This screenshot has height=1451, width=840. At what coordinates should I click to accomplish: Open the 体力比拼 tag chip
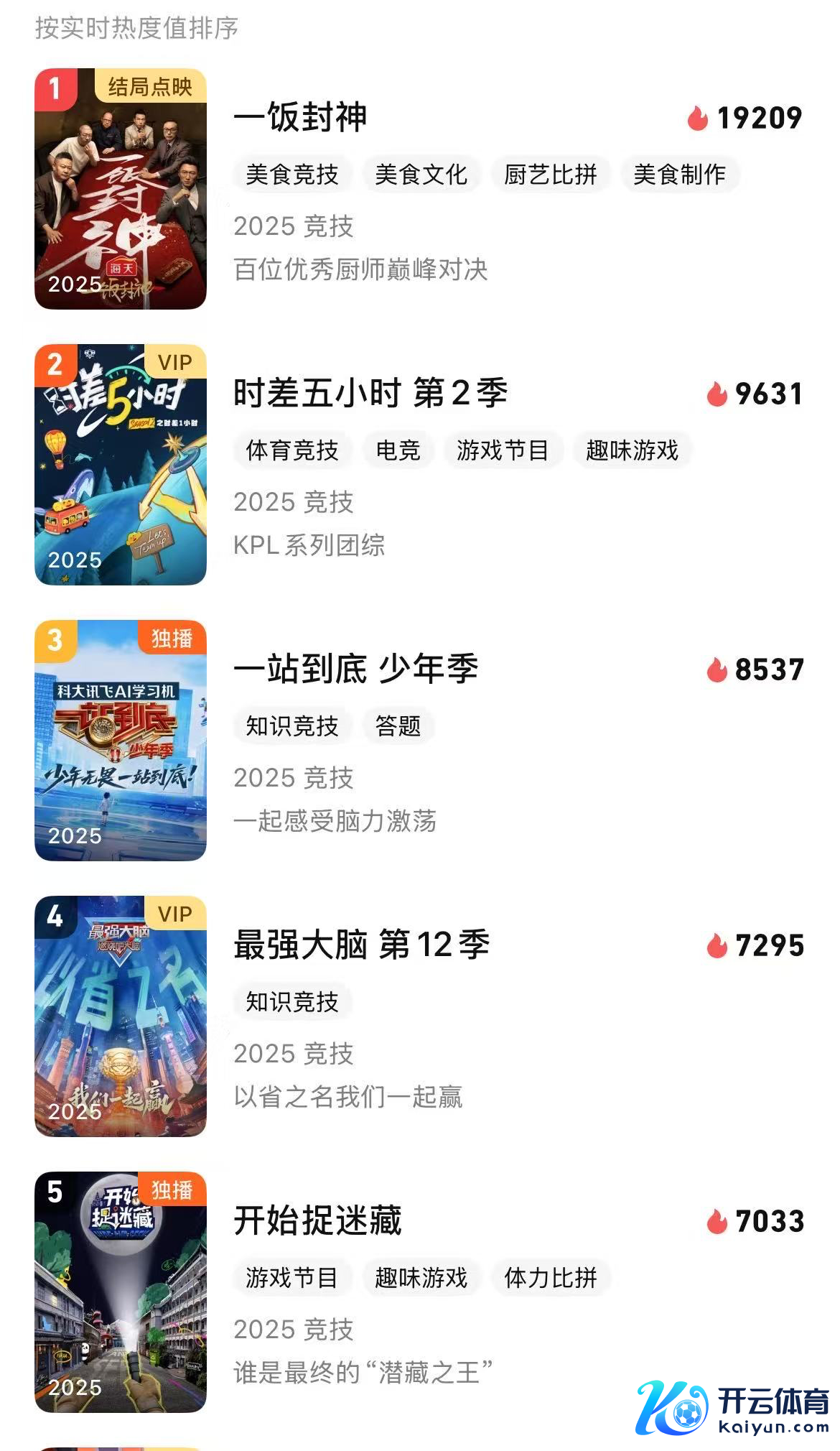tap(550, 1278)
